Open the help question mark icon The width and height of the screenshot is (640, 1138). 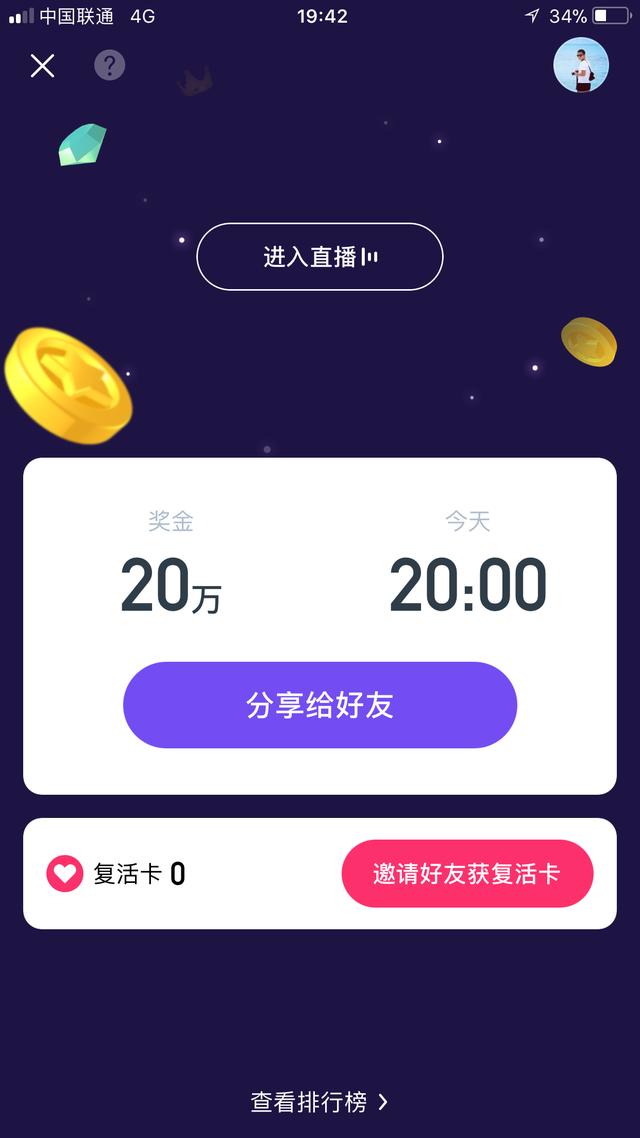point(110,66)
